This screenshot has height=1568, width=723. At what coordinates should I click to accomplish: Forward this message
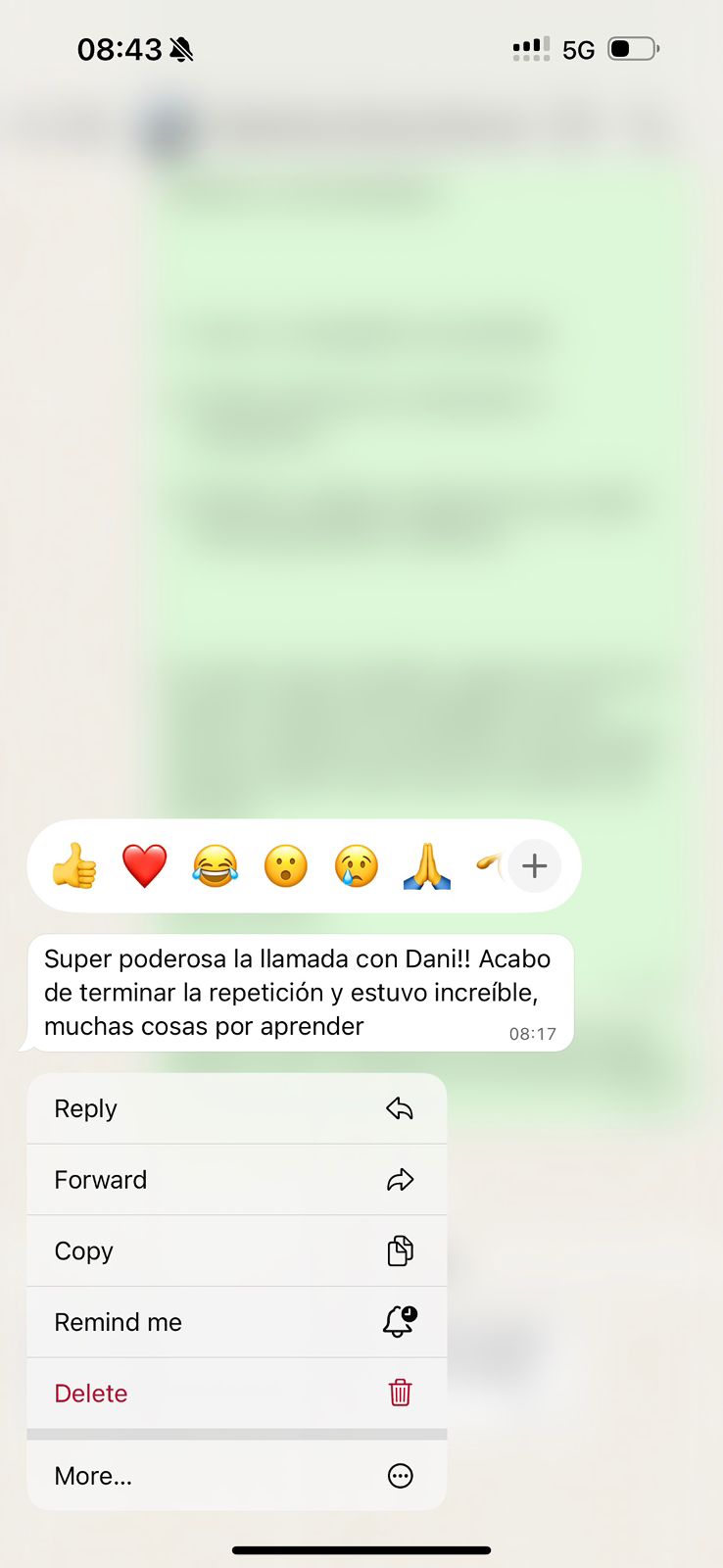click(236, 1180)
